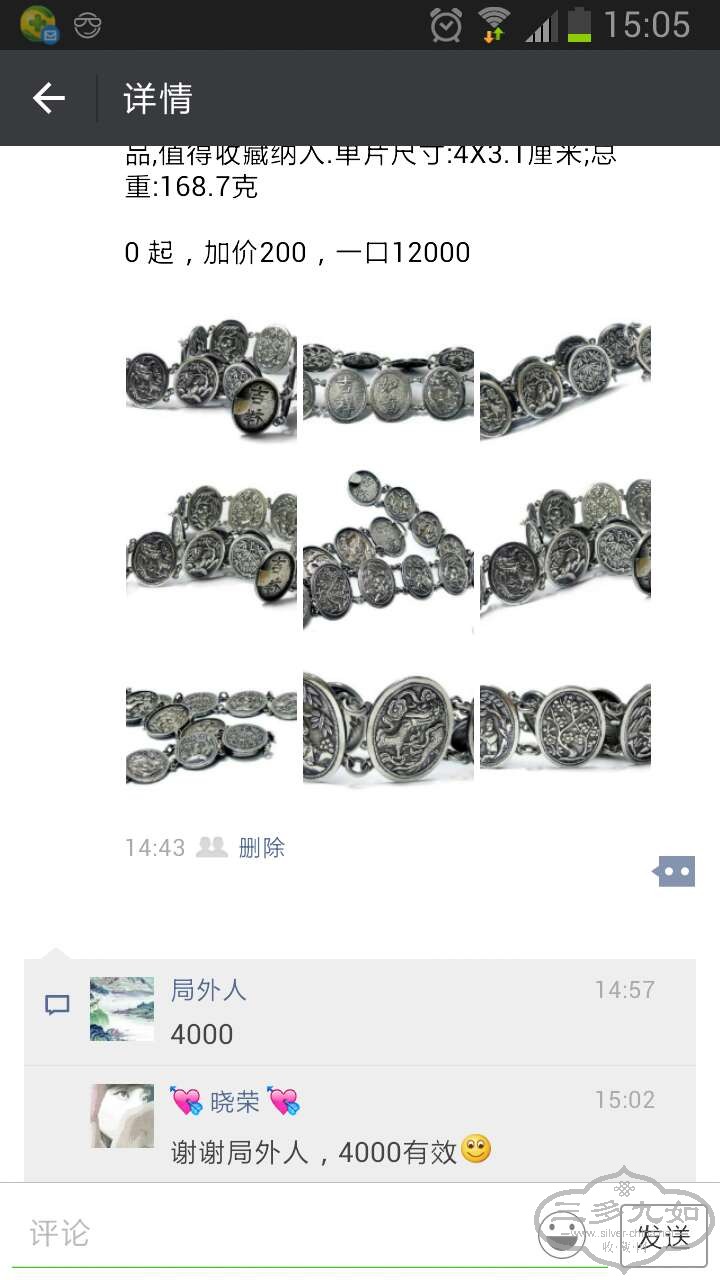Go back from the 详情 page

[x=48, y=98]
